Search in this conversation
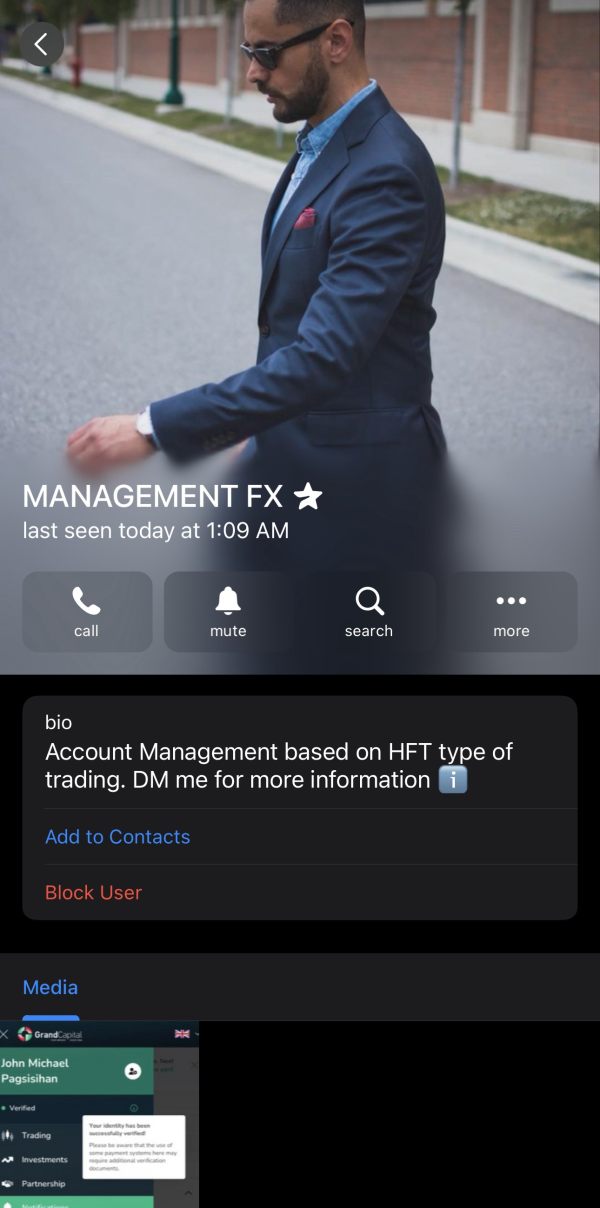This screenshot has width=600, height=1208. pyautogui.click(x=369, y=612)
